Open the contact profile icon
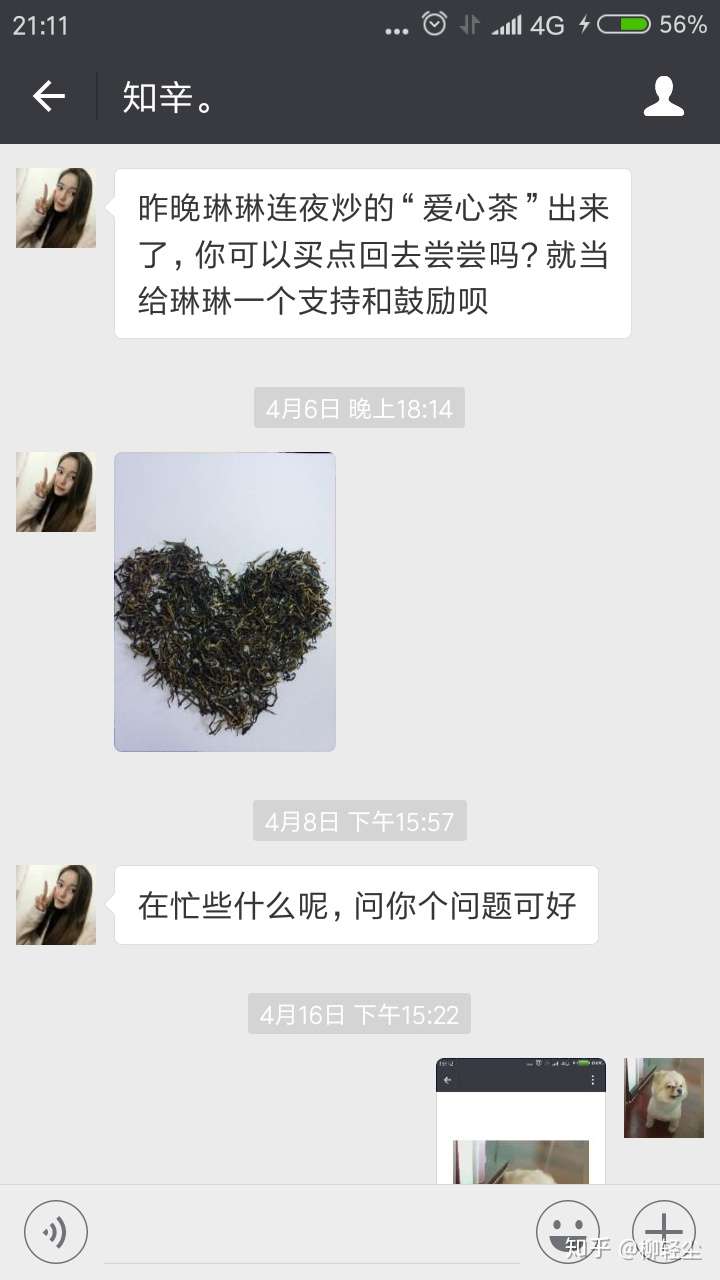Screen dimensions: 720x1280 pyautogui.click(x=663, y=96)
